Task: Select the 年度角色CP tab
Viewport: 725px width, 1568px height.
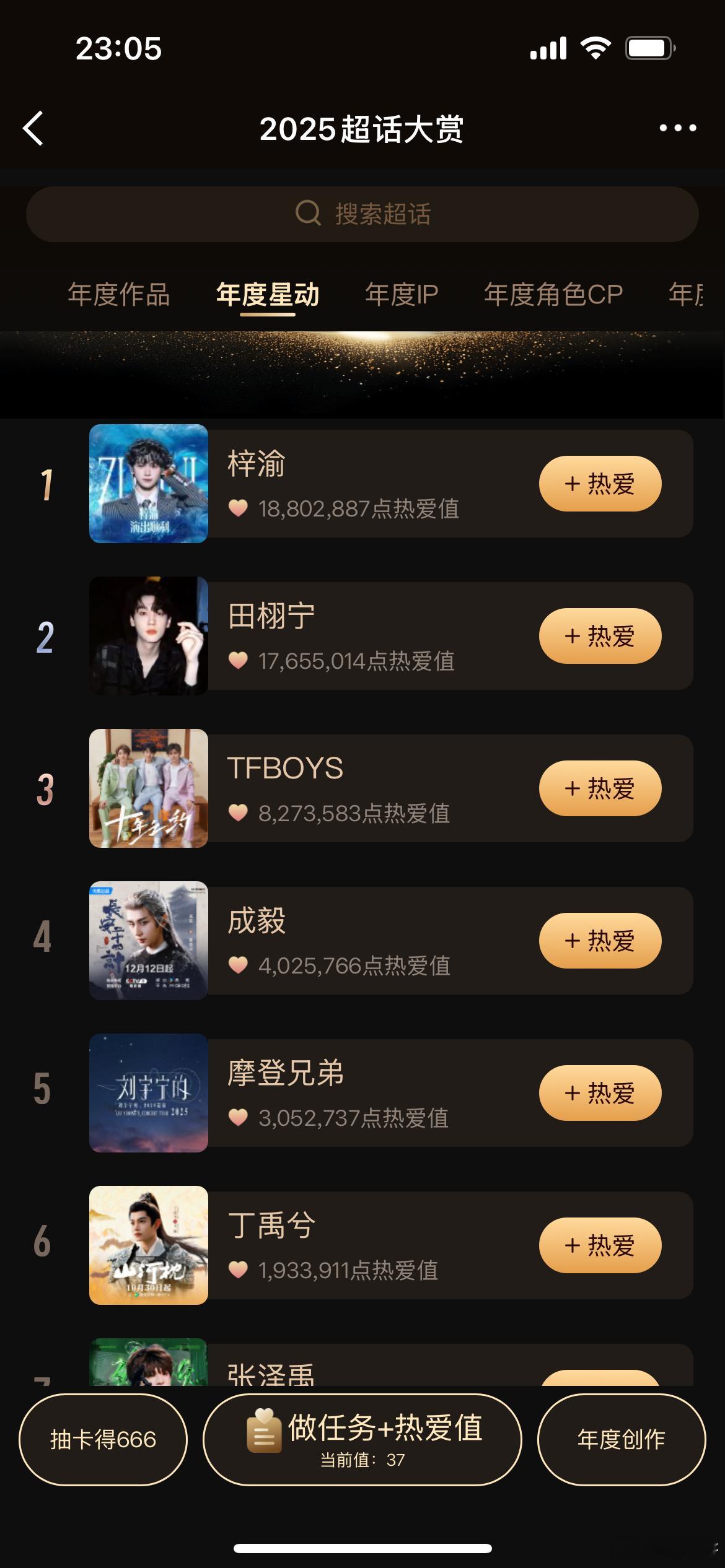Action: tap(553, 294)
